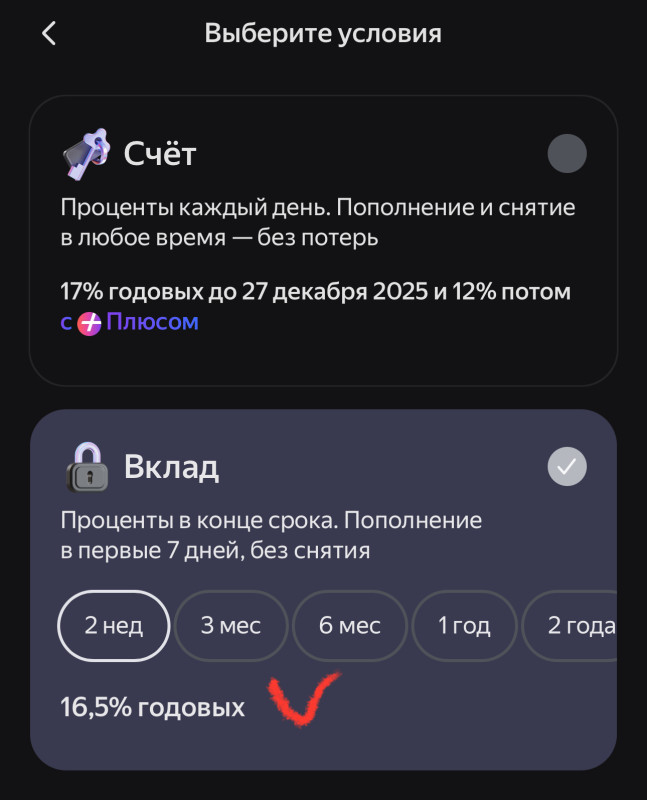The width and height of the screenshot is (647, 800).
Task: Select the Счёт radio button
Action: 567,154
